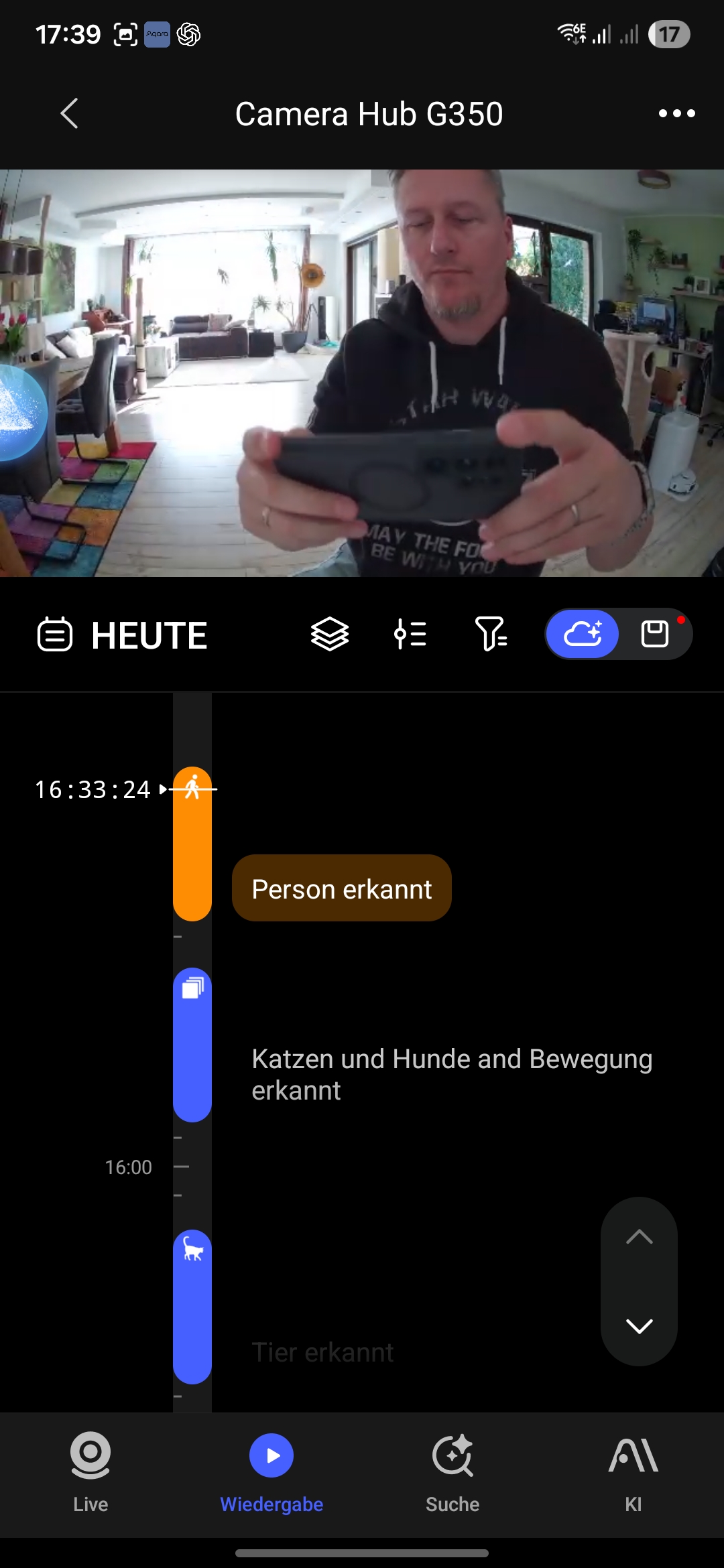Jump to the previous event with up arrow
Screen dimensions: 724x1568
tap(639, 1237)
